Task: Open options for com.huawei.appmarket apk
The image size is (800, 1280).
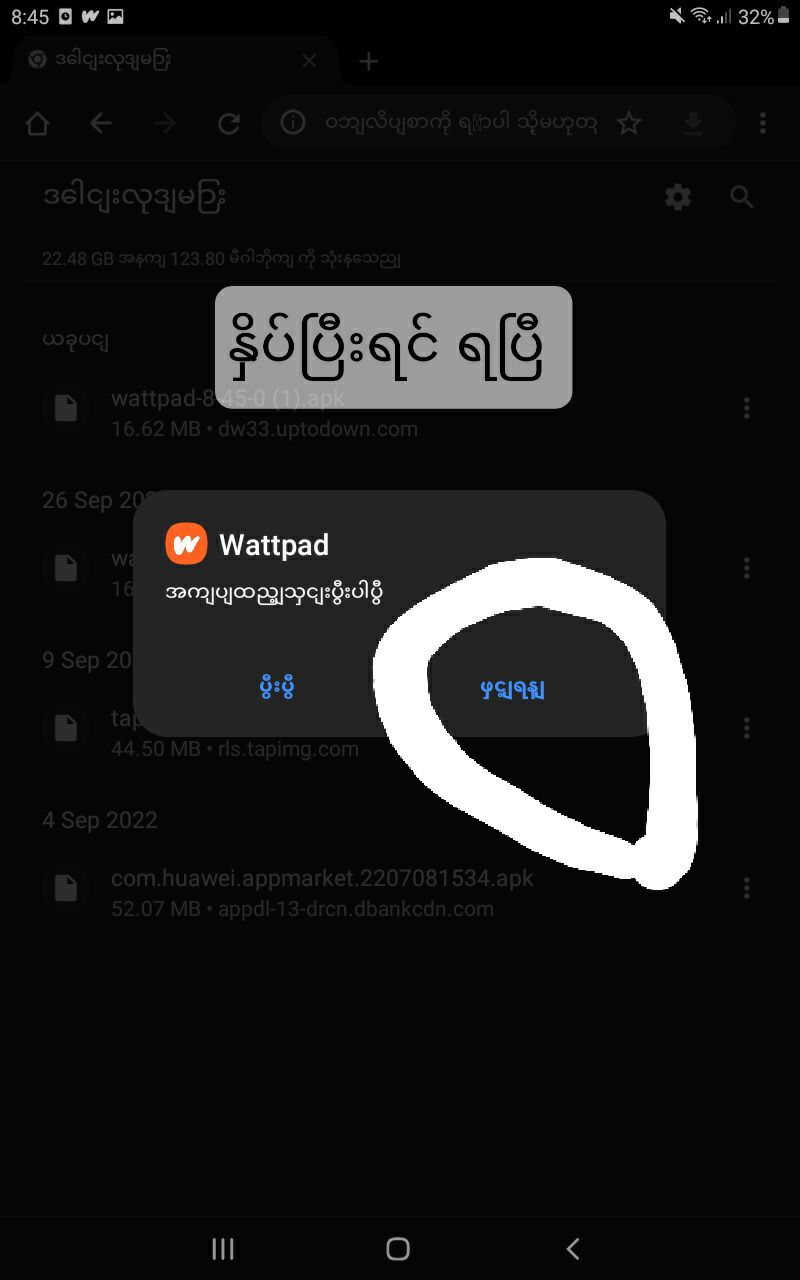Action: 747,888
